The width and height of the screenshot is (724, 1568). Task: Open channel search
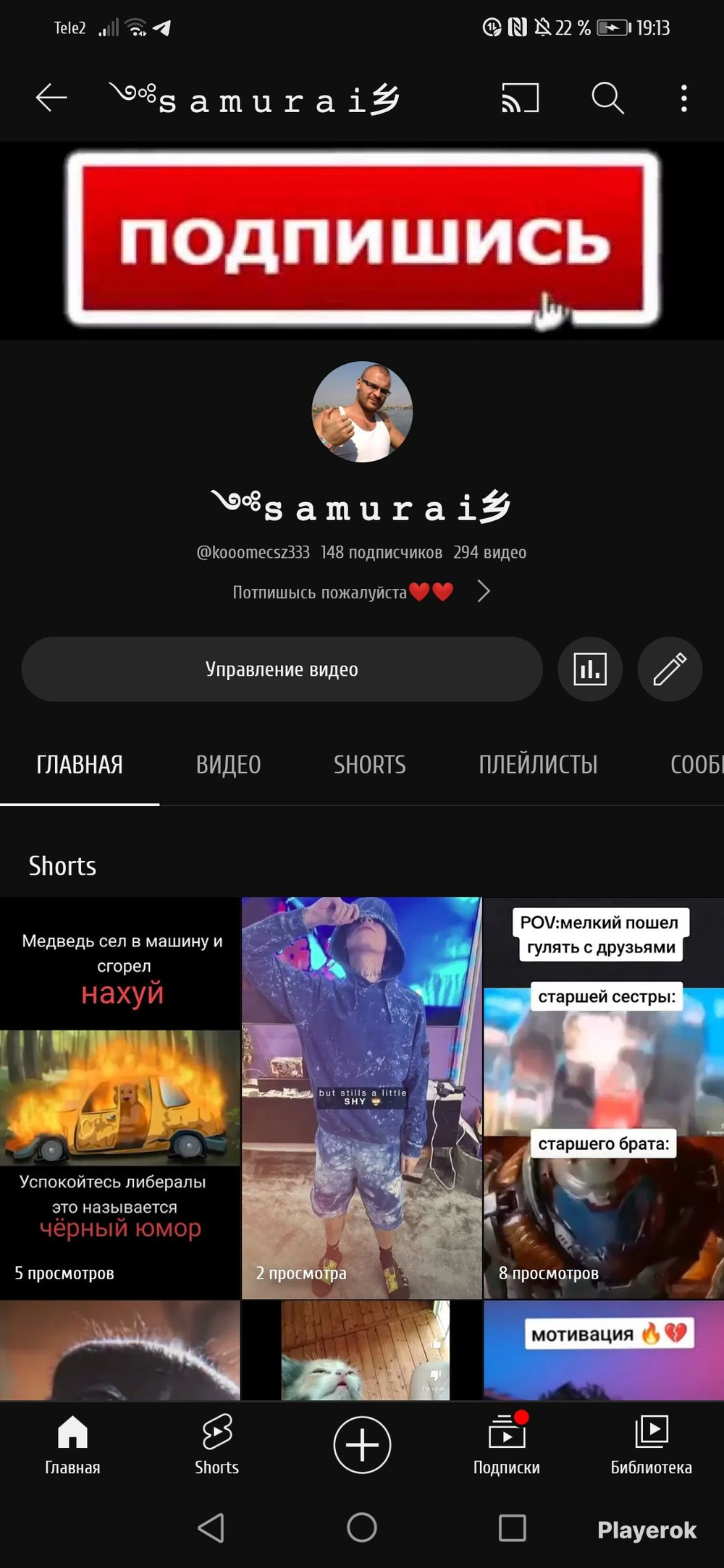point(607,98)
